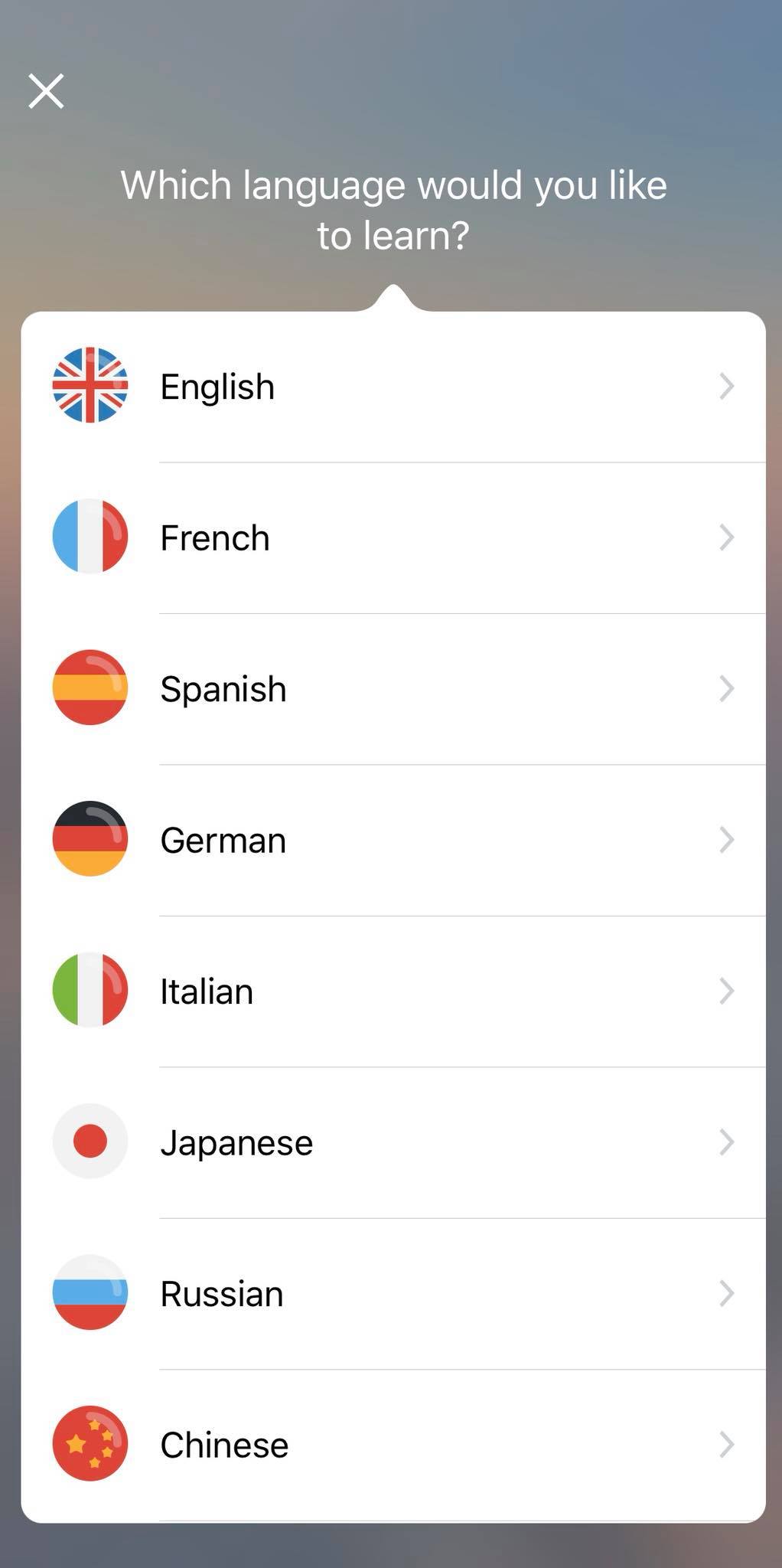The image size is (782, 1568).
Task: Pick Spanish as your learning language
Action: tap(392, 688)
